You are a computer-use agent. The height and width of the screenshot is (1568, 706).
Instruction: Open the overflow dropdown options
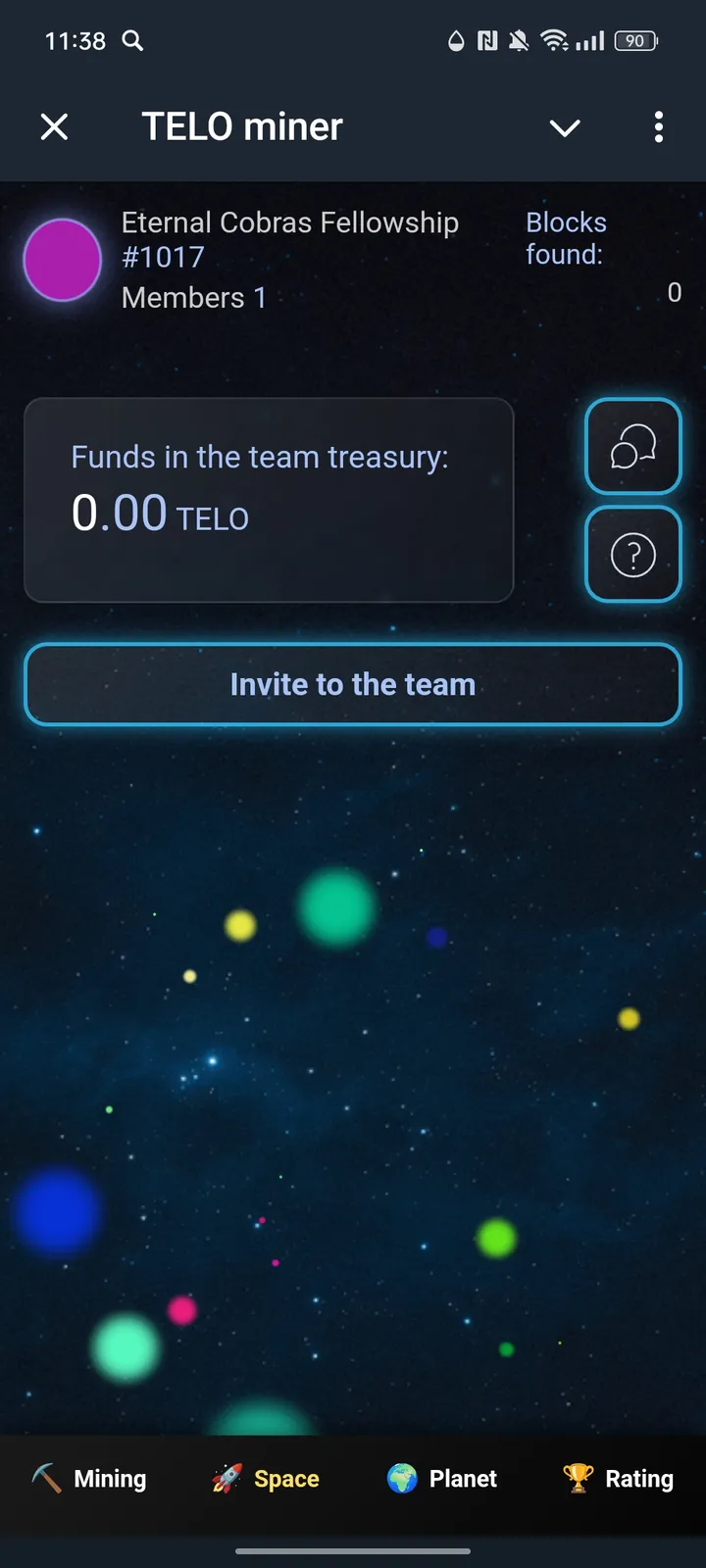pos(659,127)
